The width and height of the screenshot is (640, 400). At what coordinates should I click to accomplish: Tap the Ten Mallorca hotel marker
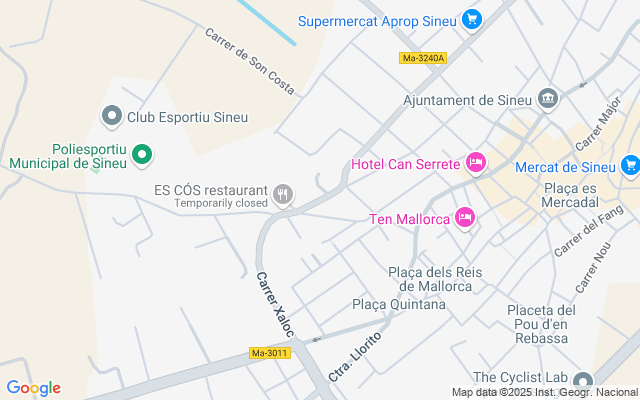465,217
